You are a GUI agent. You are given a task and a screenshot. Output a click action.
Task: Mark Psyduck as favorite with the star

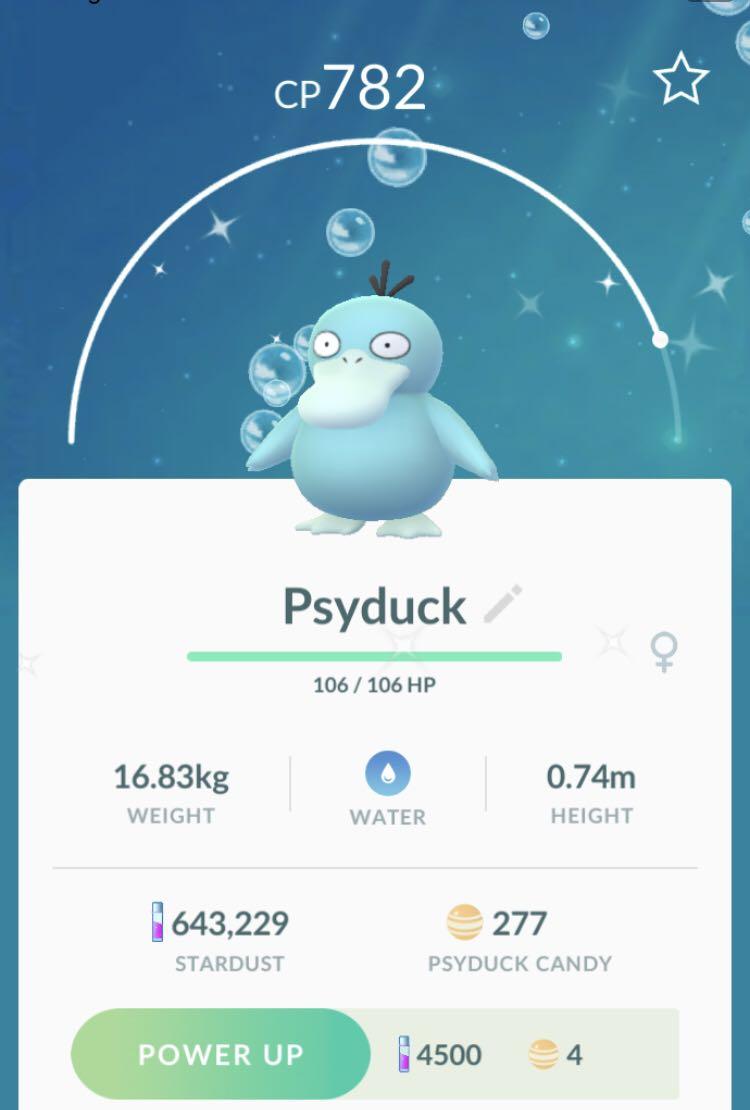click(x=680, y=81)
